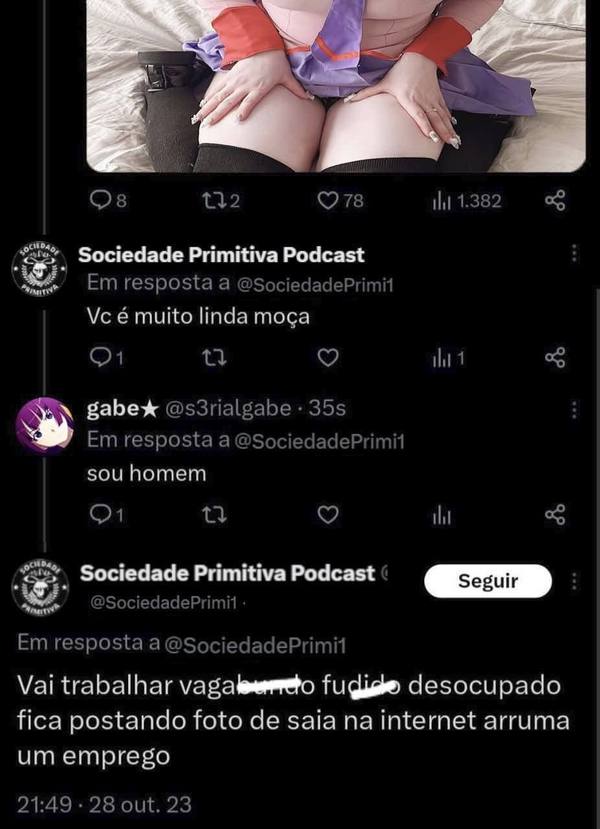Screen dimensions: 600x829
Task: Like the 'Vc é muito linda moça' reply
Action: pyautogui.click(x=328, y=357)
